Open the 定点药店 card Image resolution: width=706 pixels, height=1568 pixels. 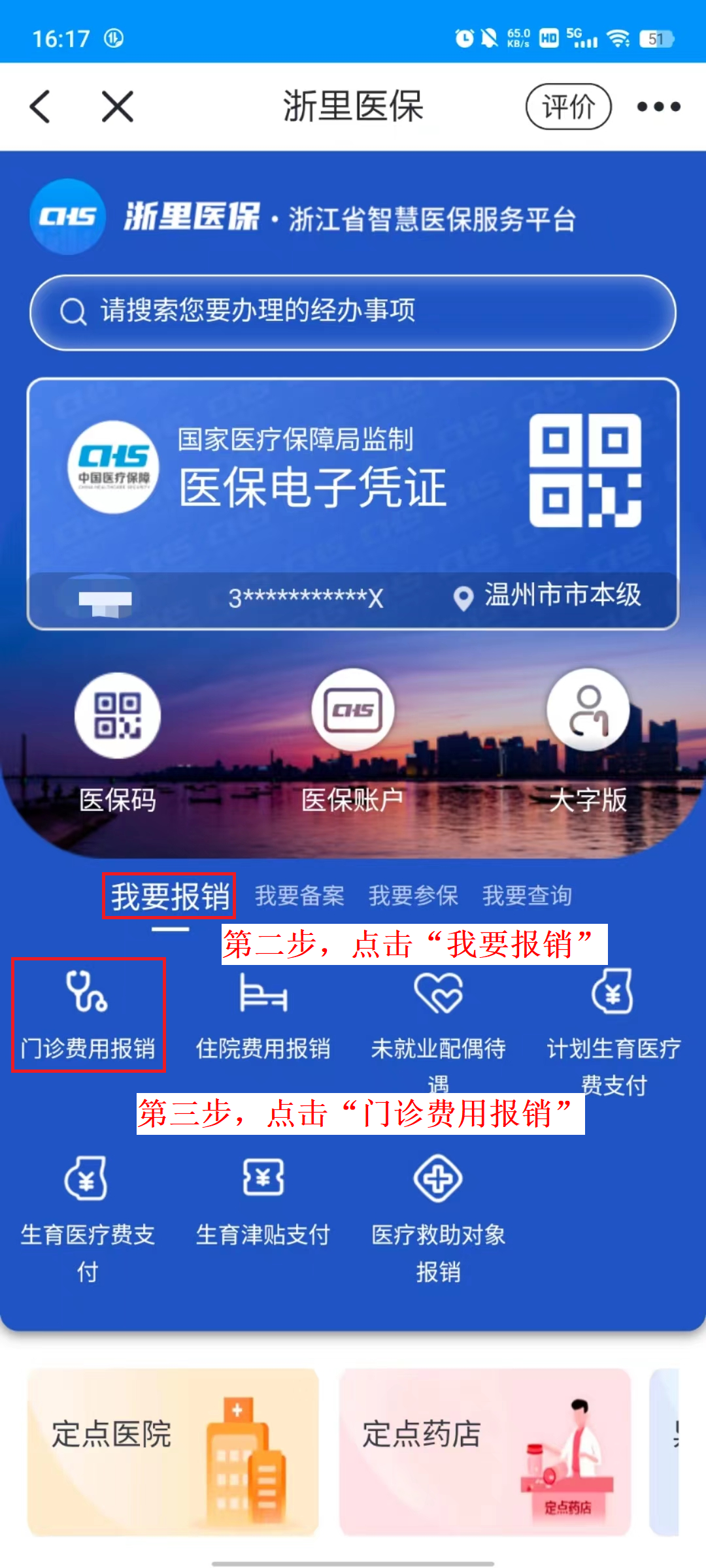click(484, 1452)
